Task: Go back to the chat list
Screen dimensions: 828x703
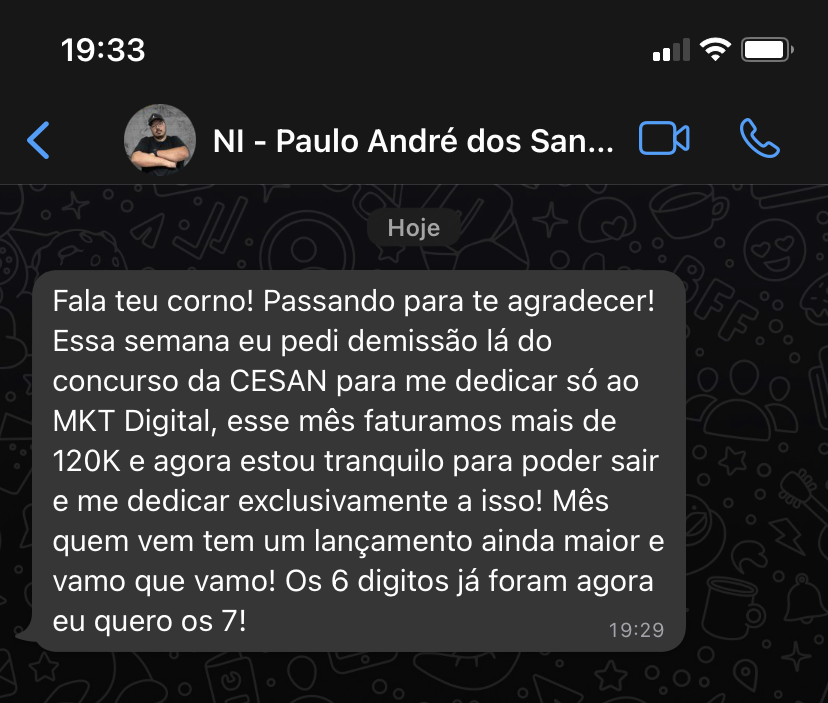Action: pos(38,140)
